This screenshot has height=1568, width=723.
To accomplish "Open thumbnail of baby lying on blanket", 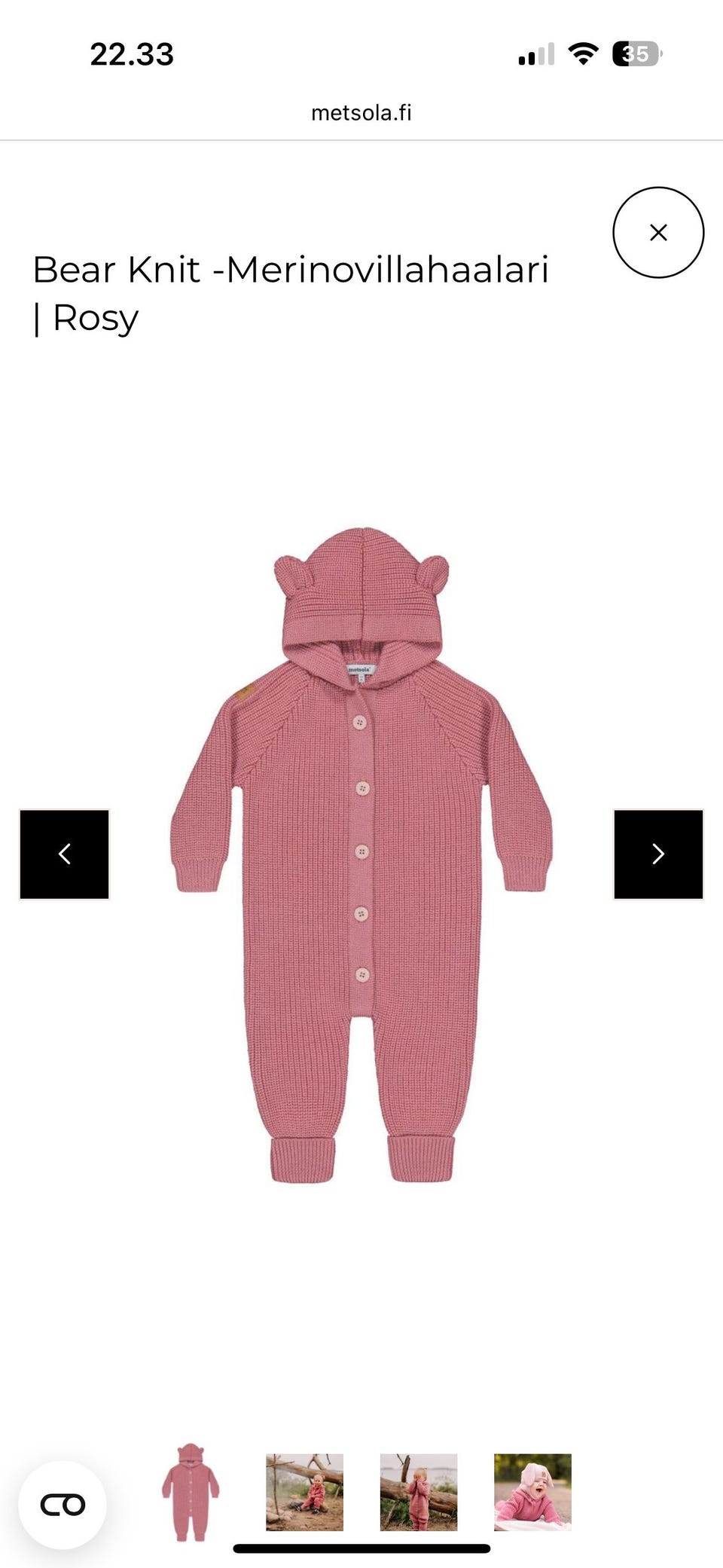I will [532, 1492].
